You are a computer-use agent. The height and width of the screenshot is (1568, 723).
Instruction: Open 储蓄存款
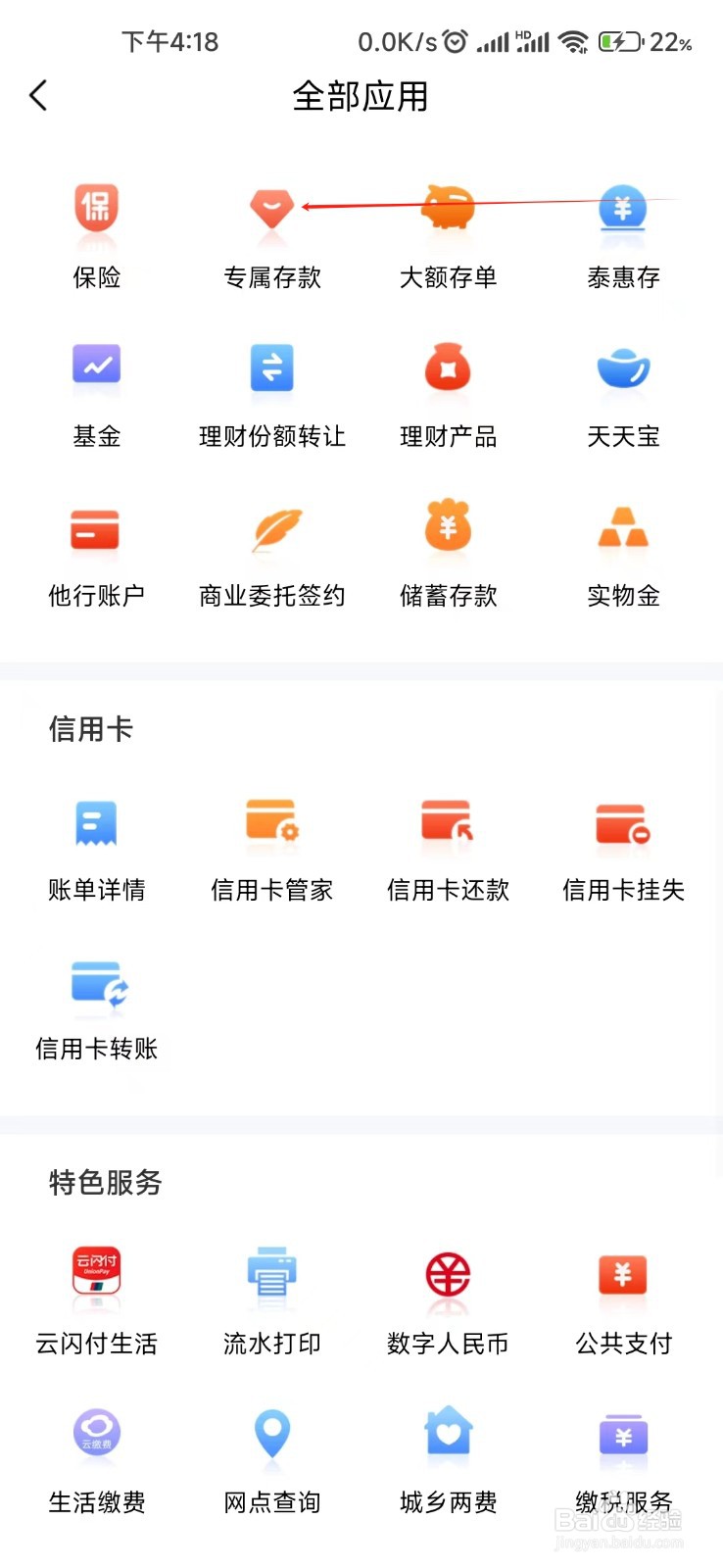(448, 555)
